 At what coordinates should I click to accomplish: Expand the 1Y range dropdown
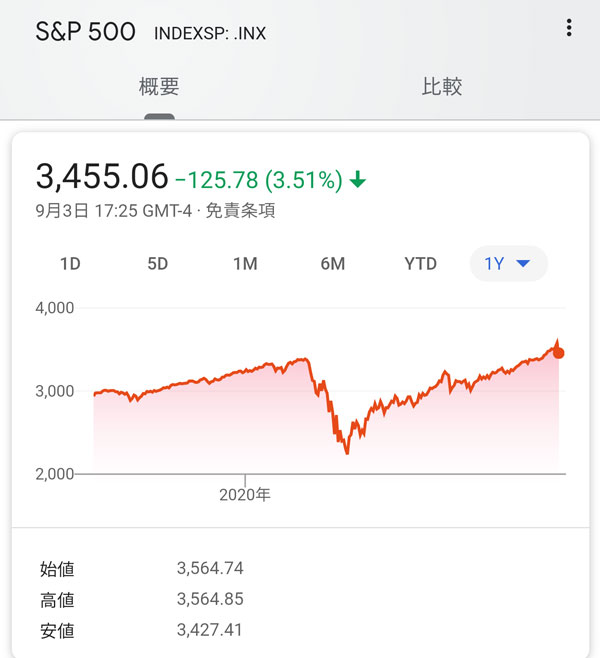click(x=508, y=264)
